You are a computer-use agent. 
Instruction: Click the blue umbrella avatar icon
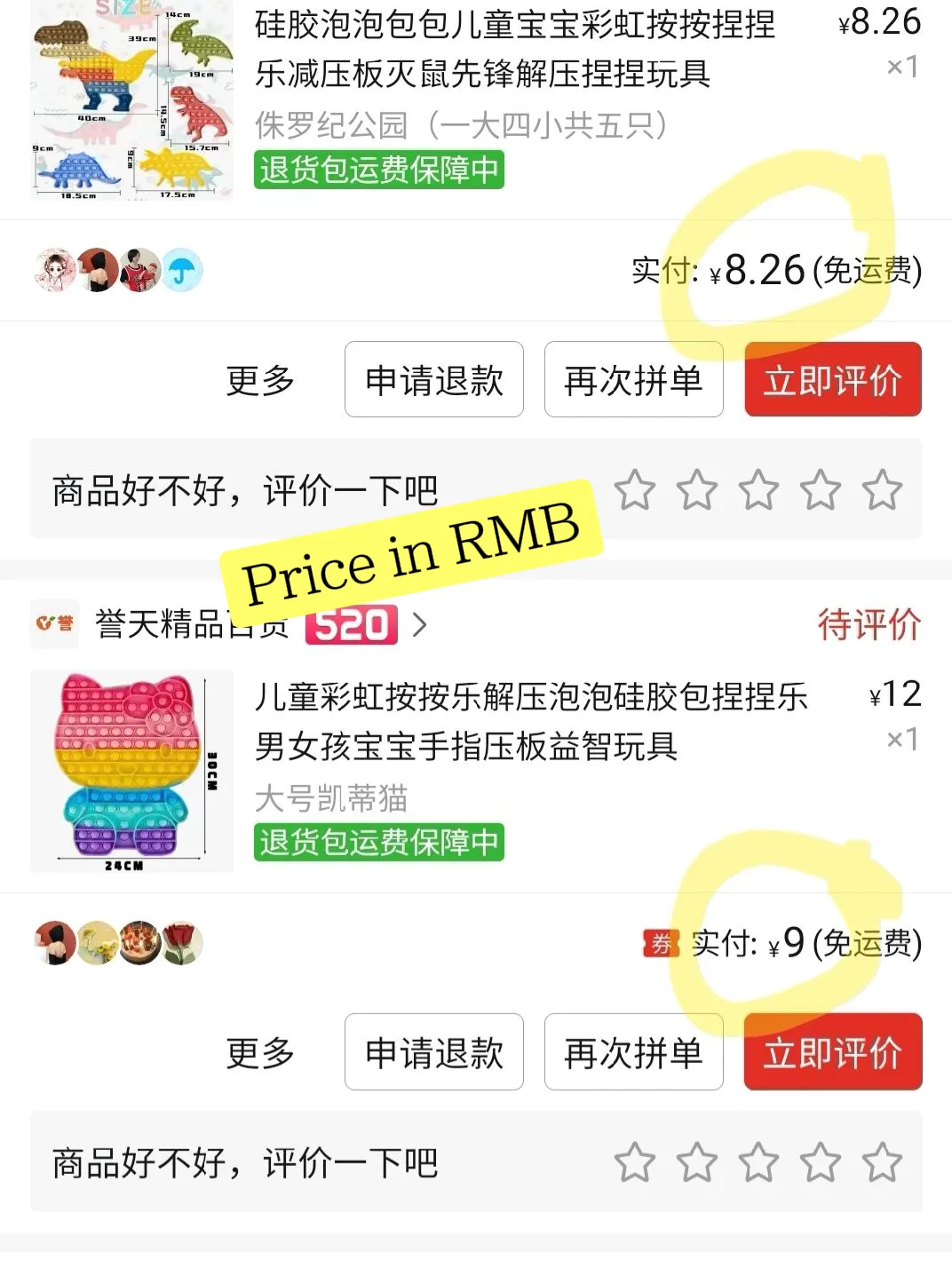[x=180, y=271]
